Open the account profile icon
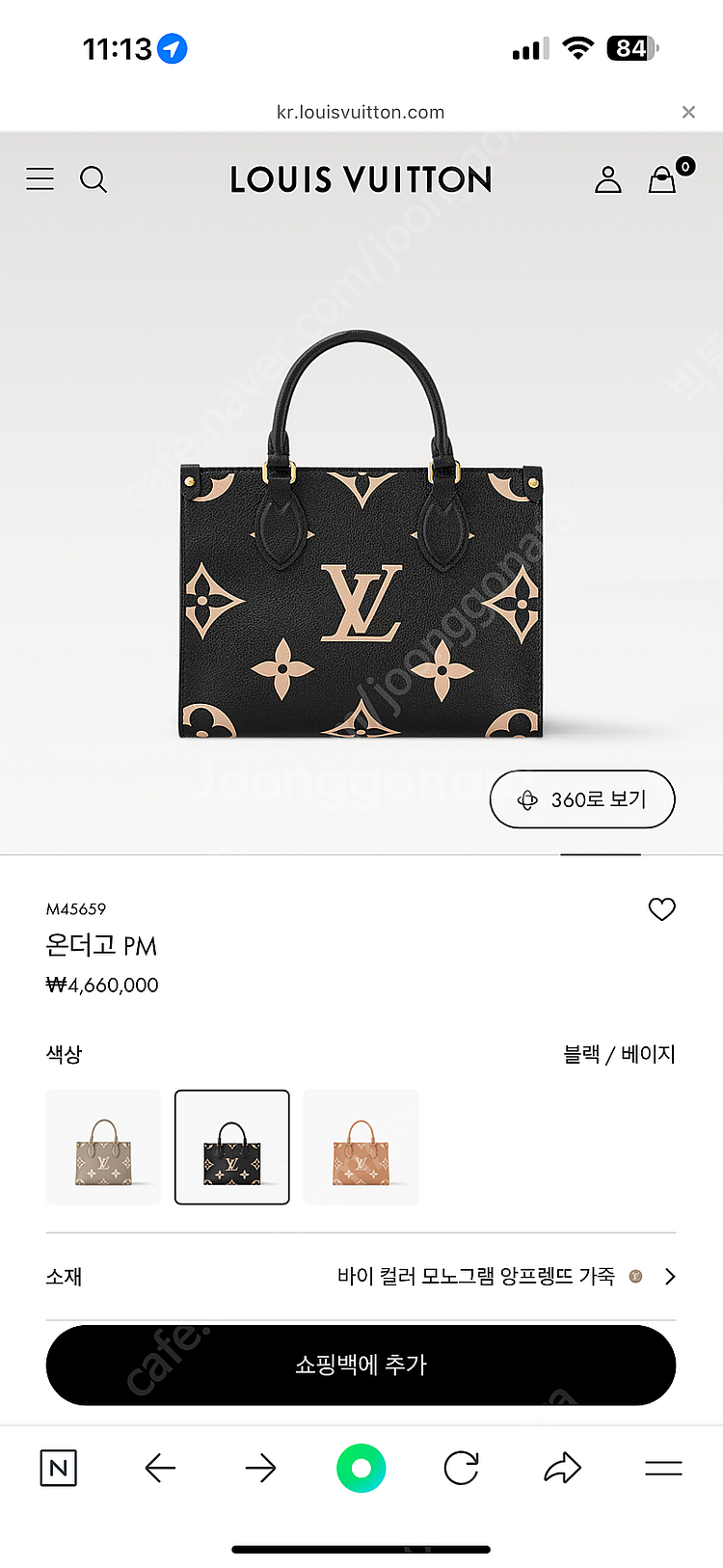The image size is (723, 1568). [607, 179]
